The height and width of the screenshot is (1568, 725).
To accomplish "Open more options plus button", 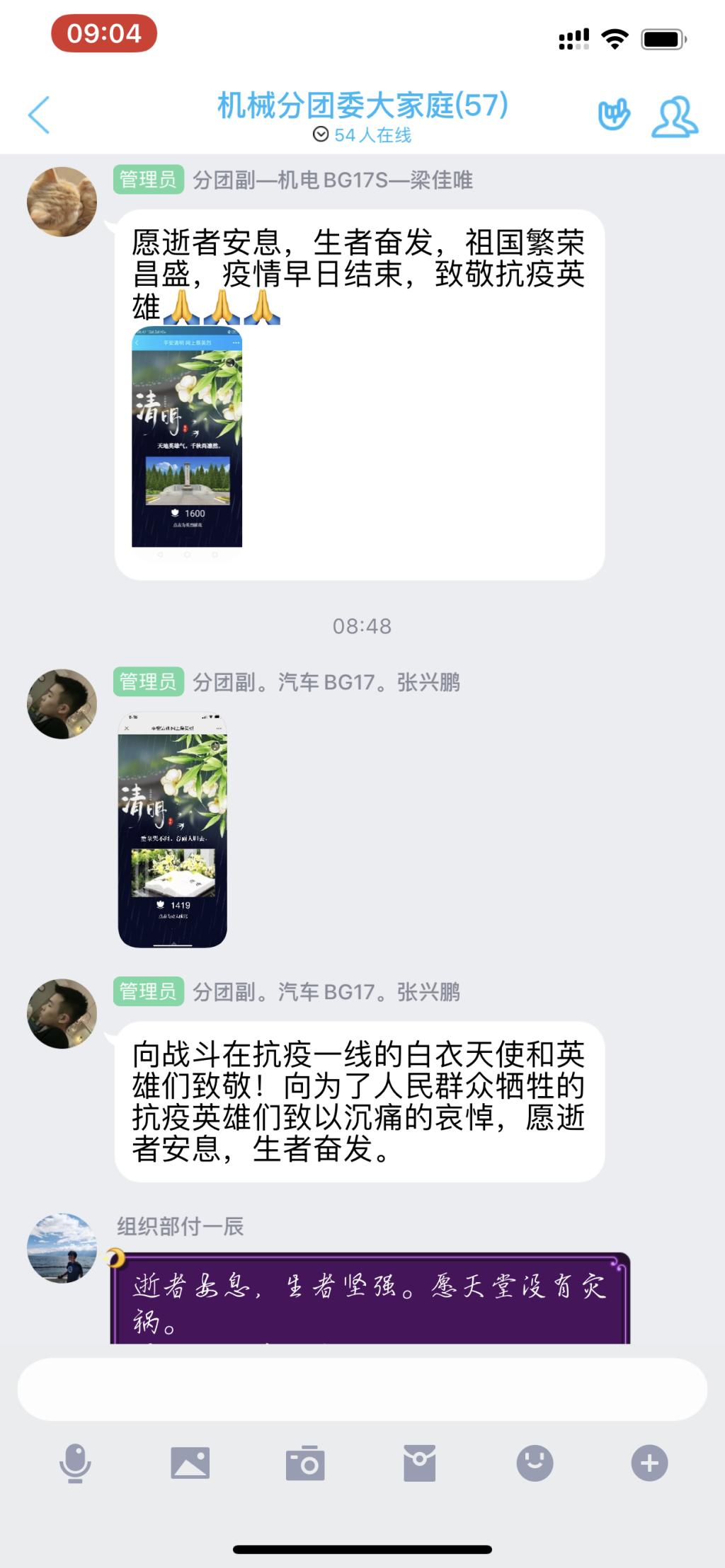I will click(649, 1463).
